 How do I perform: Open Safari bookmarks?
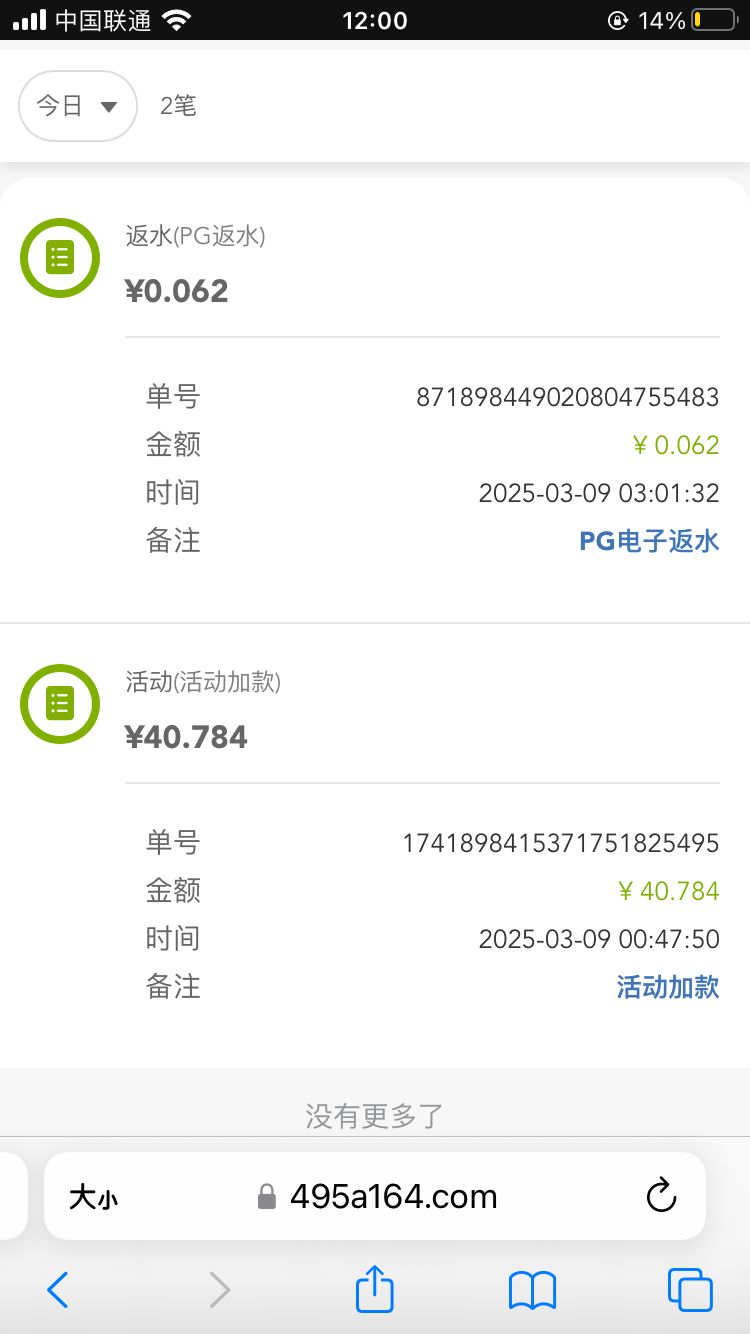tap(532, 1290)
